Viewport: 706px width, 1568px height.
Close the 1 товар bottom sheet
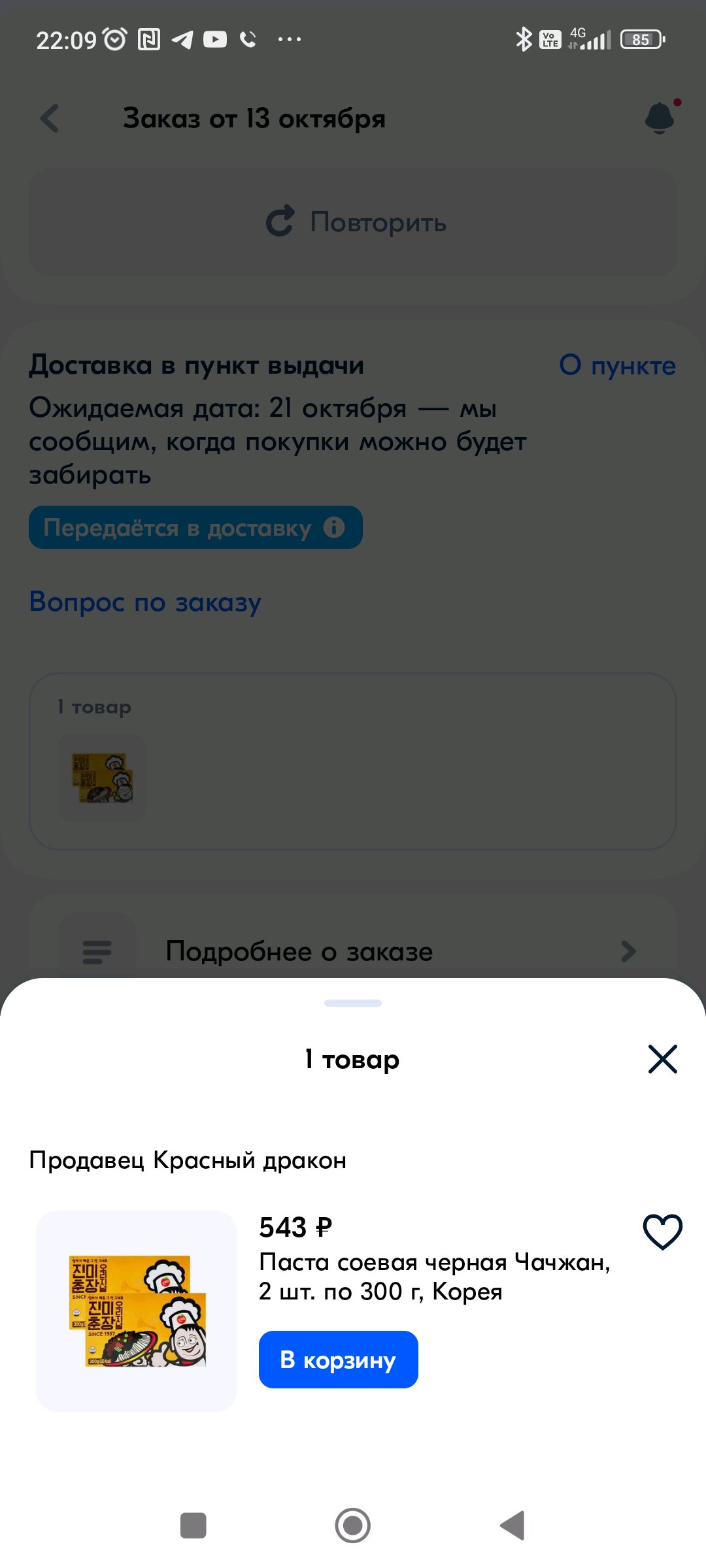pos(662,1059)
